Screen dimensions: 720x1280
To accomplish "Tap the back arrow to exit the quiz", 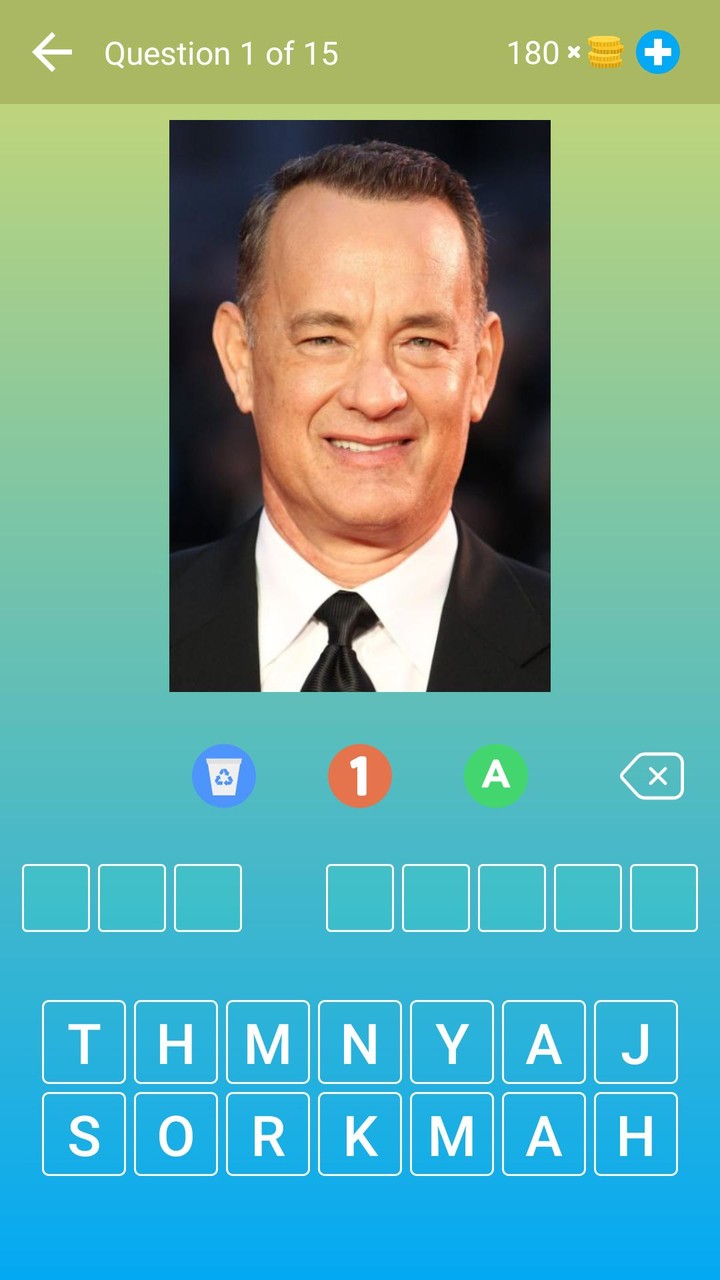I will [52, 53].
